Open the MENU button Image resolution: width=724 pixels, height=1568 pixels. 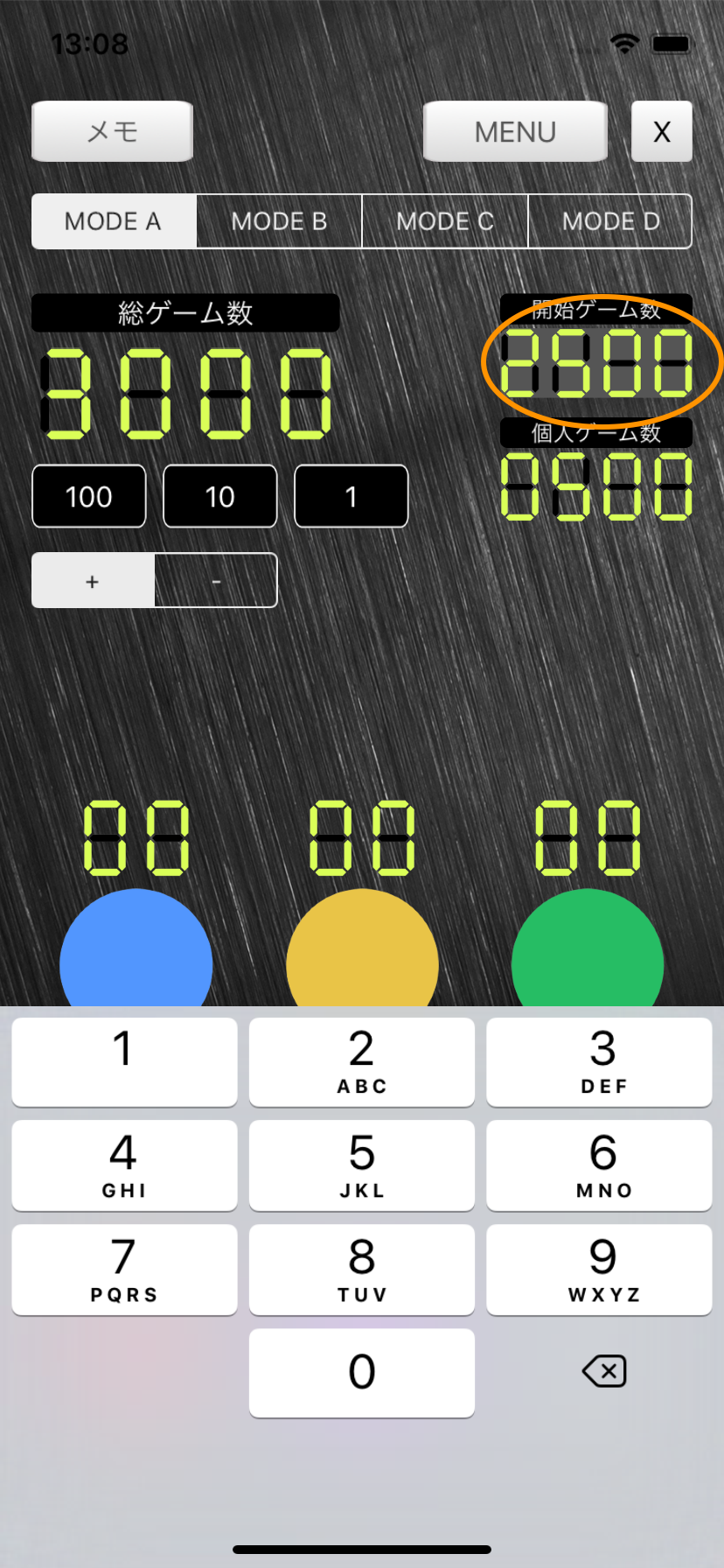click(515, 131)
